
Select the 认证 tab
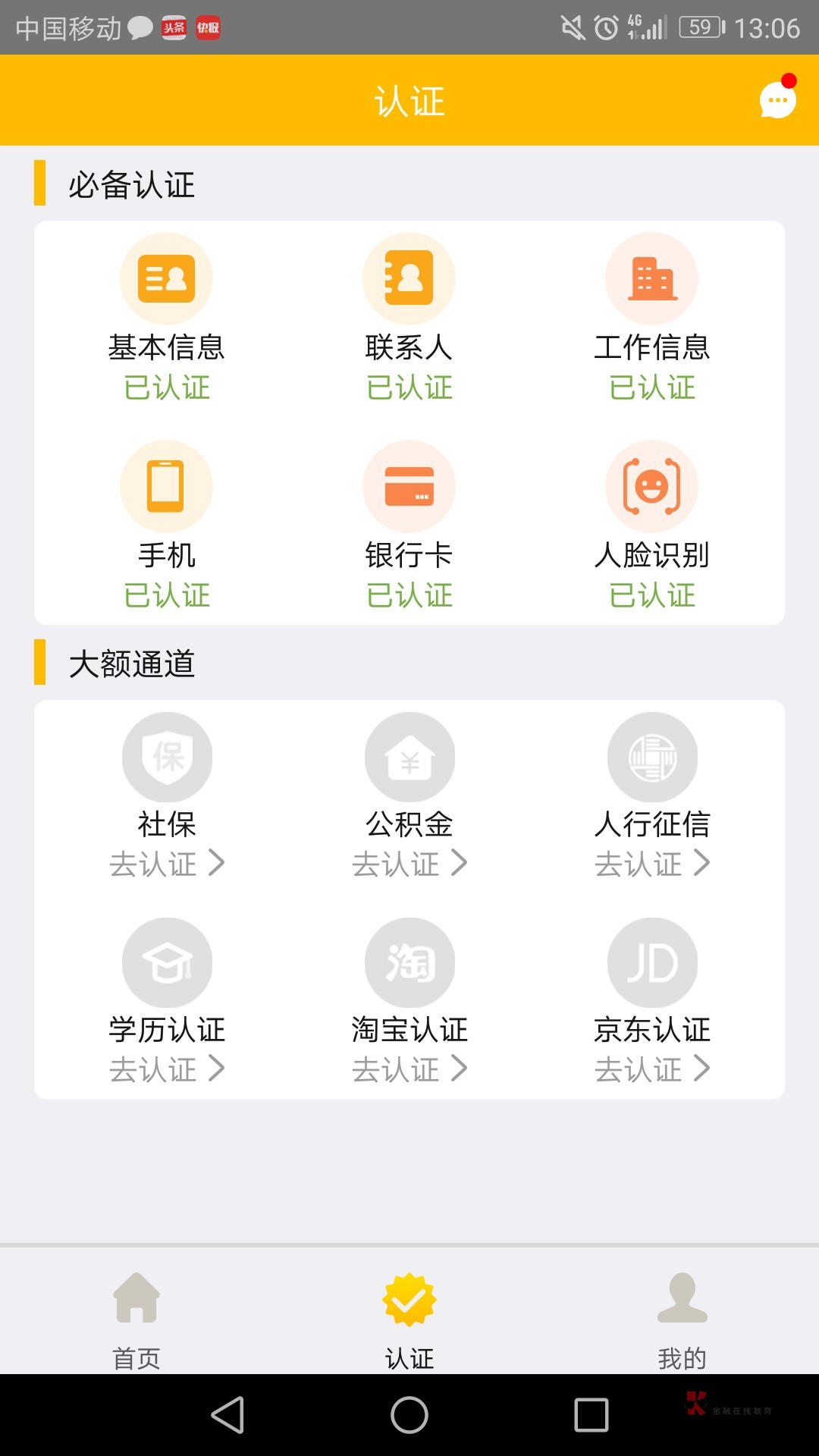(409, 1319)
